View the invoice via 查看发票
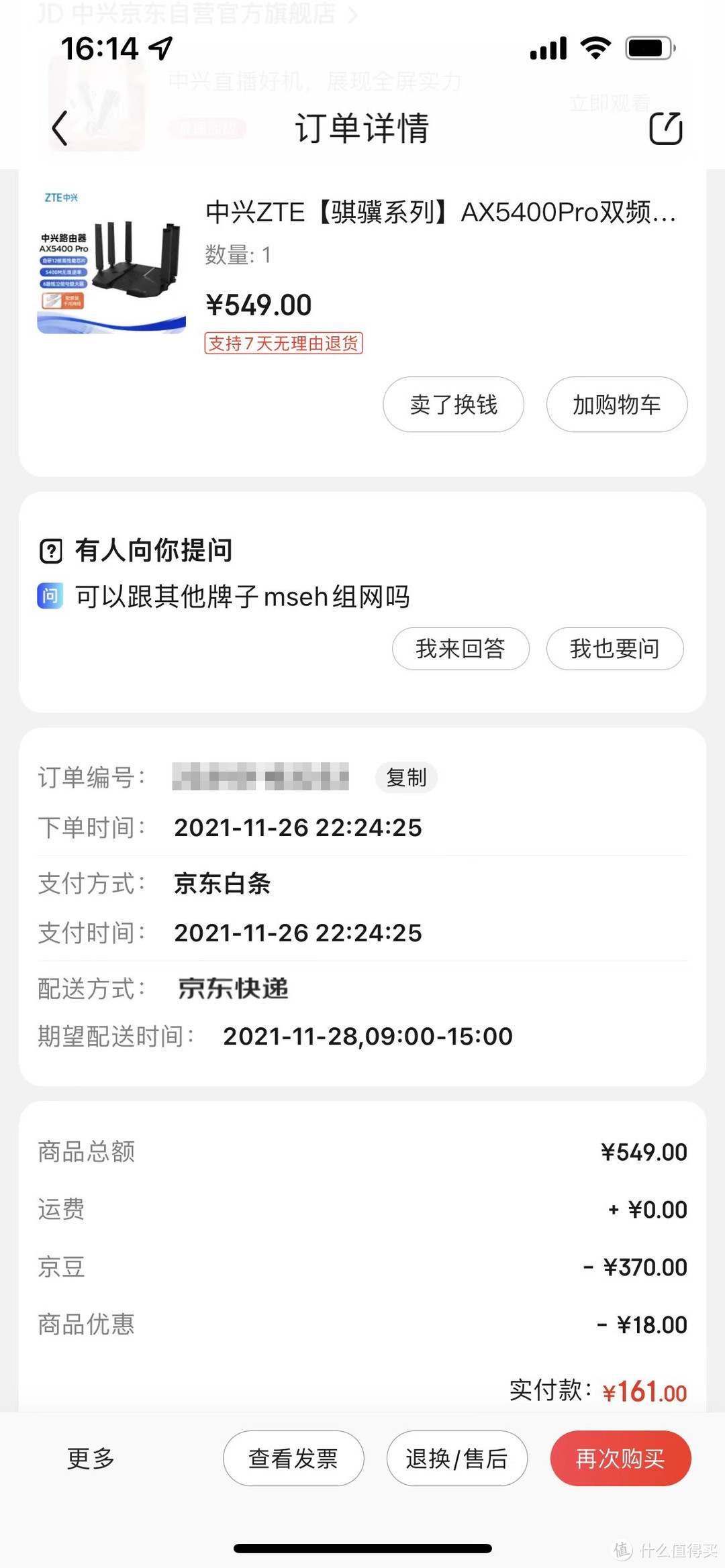The image size is (725, 1568). coord(293,1457)
